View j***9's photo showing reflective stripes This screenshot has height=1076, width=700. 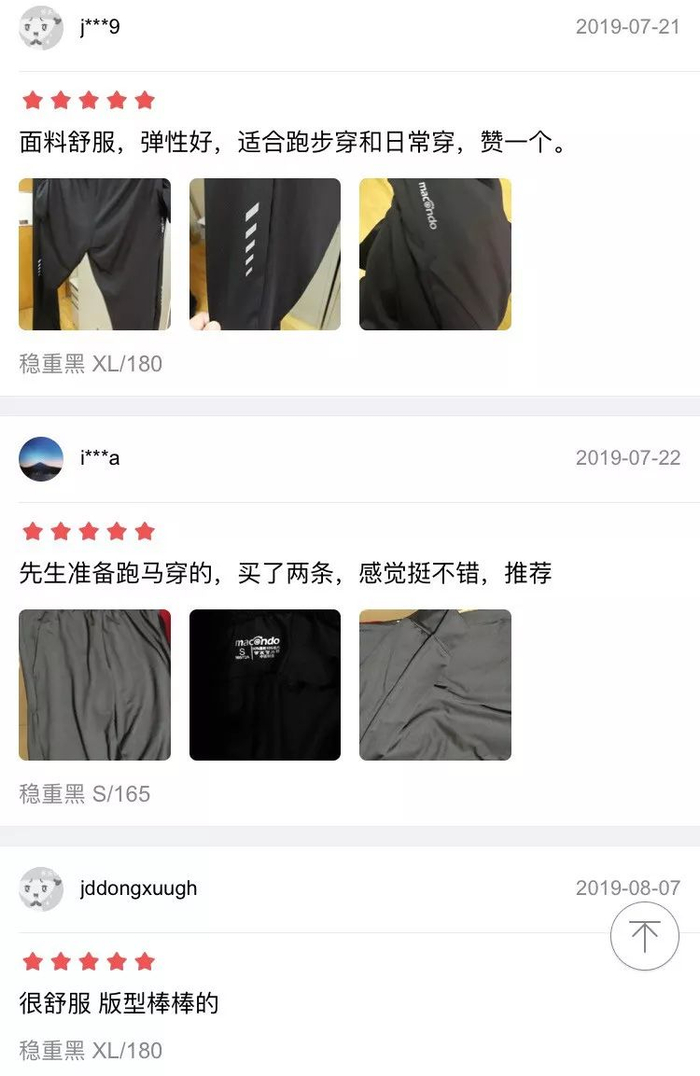[265, 254]
